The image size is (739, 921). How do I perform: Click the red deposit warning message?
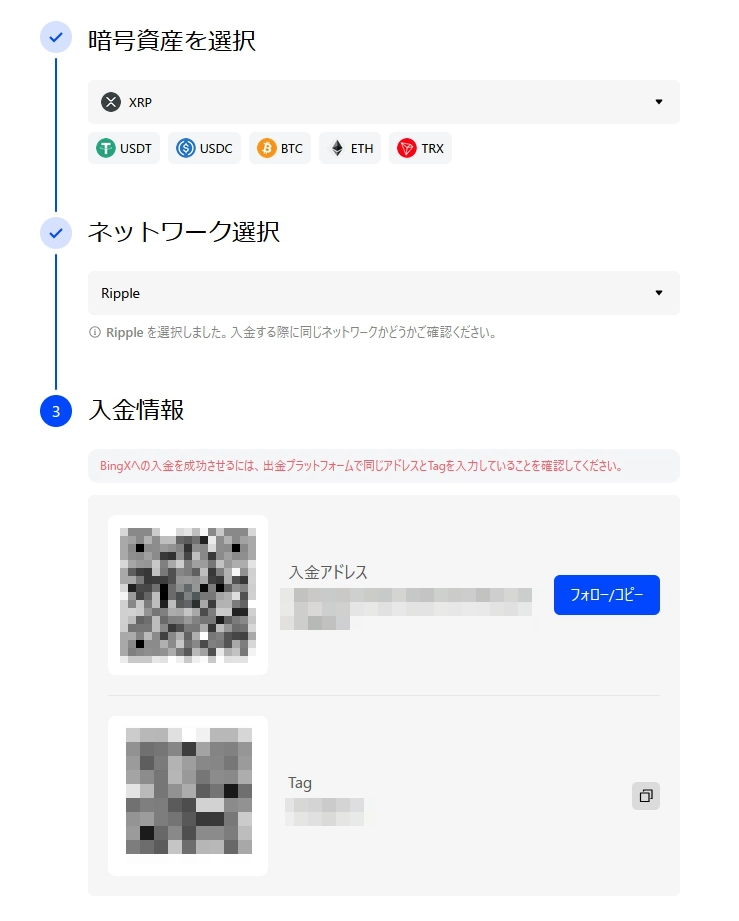384,465
